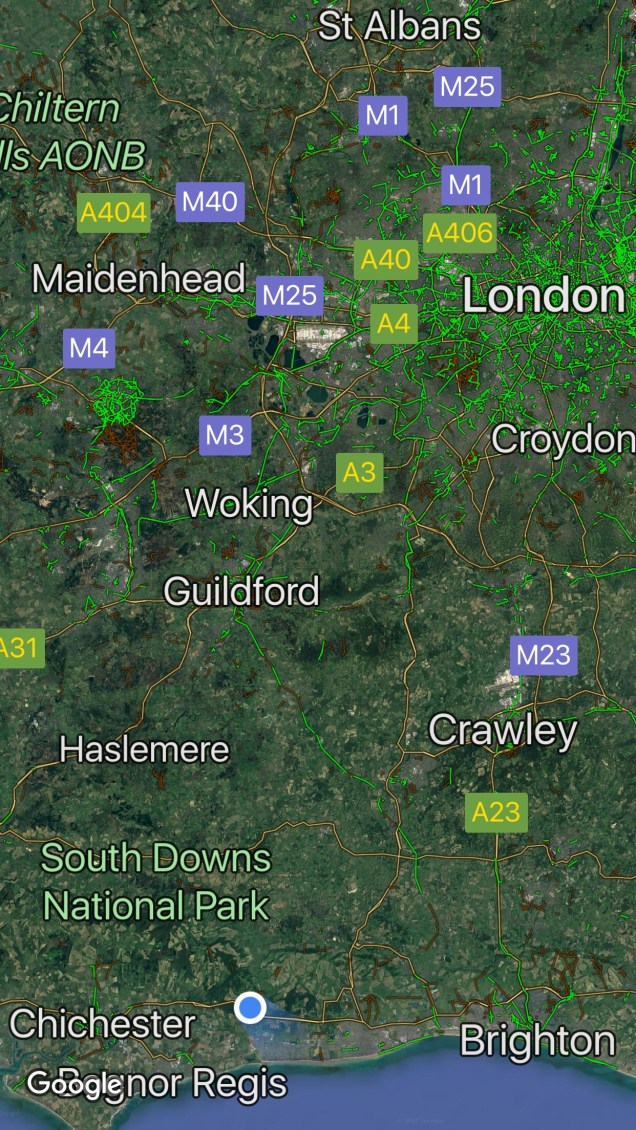Tap the blue current location dot

point(250,1008)
